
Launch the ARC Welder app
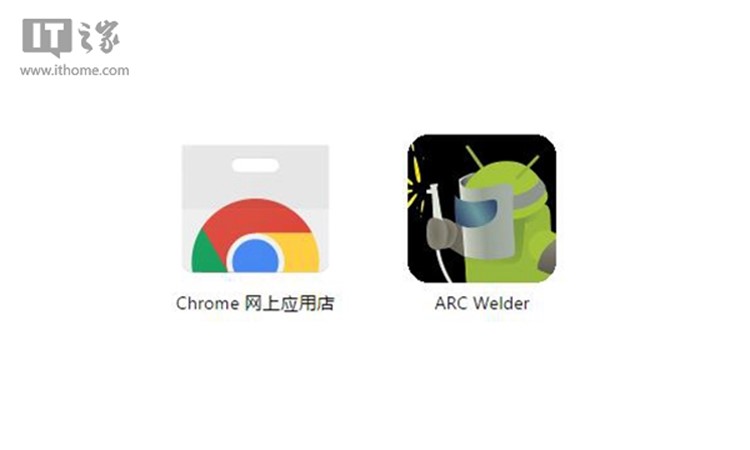pos(481,209)
